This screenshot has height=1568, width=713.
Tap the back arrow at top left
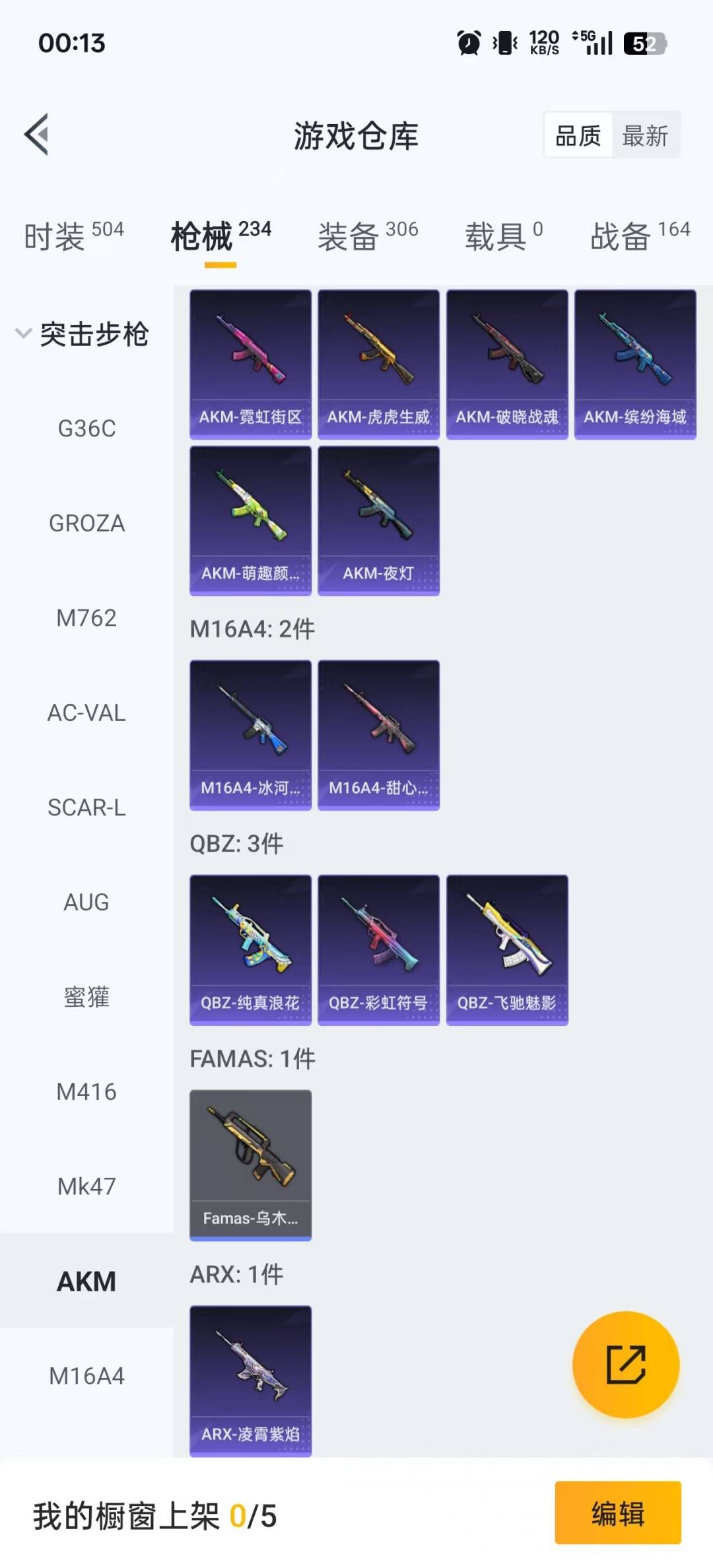[37, 134]
